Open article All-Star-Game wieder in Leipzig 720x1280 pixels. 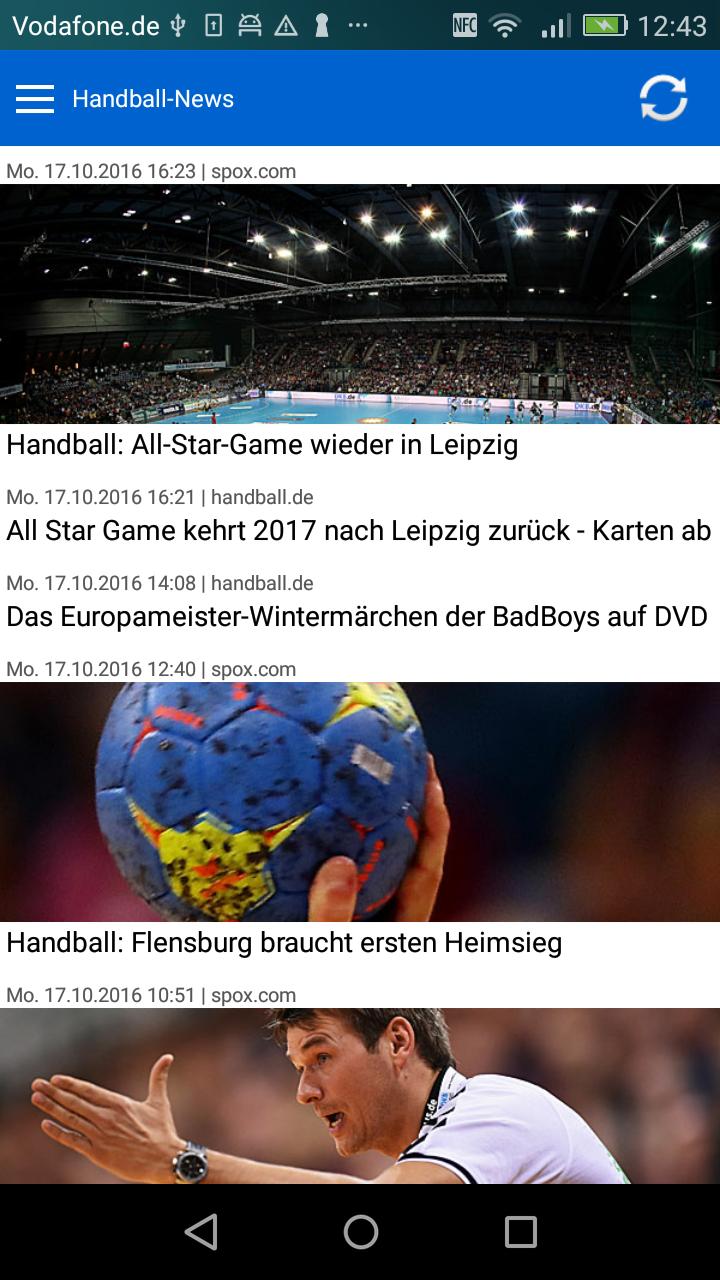coord(262,445)
